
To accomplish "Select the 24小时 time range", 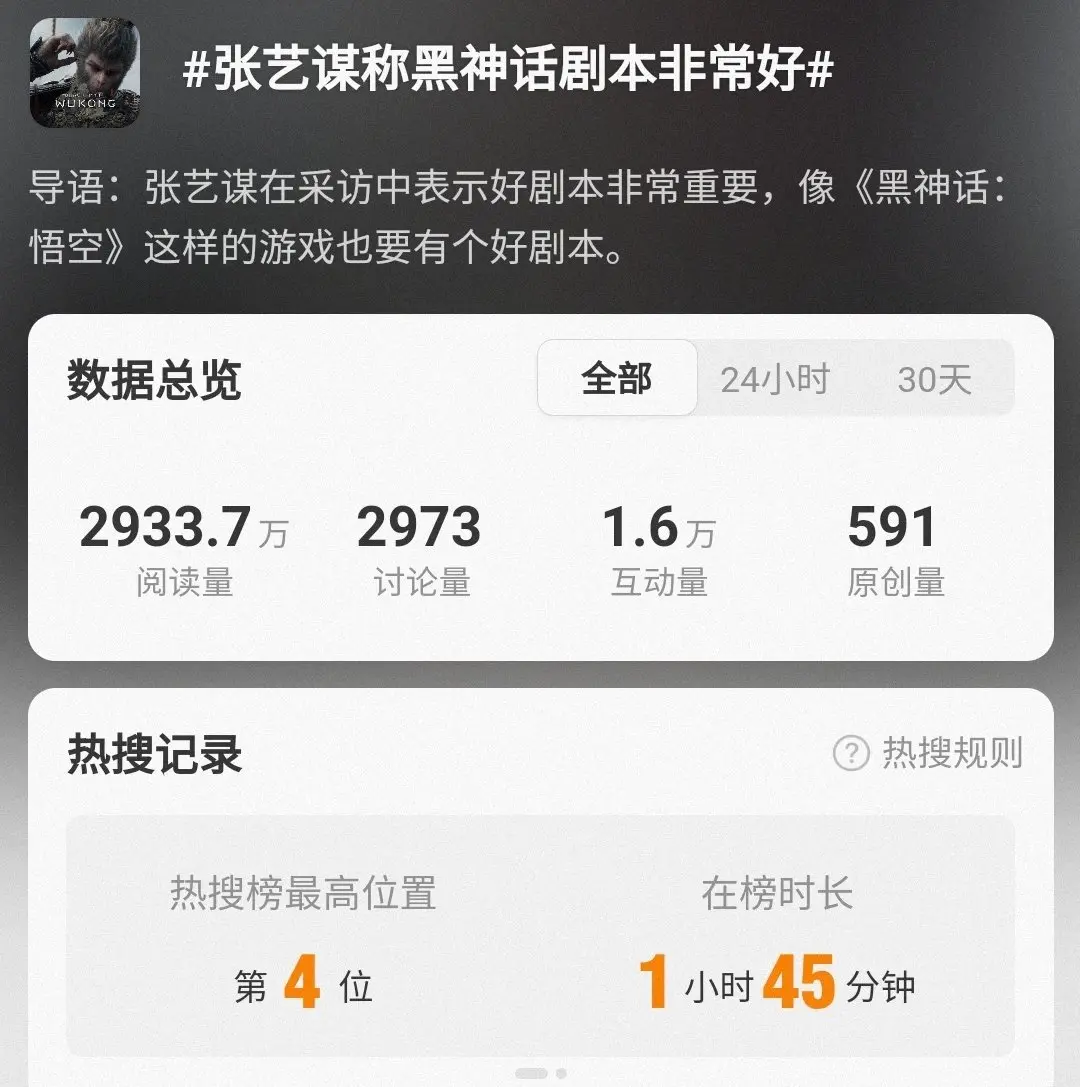I will click(x=775, y=379).
